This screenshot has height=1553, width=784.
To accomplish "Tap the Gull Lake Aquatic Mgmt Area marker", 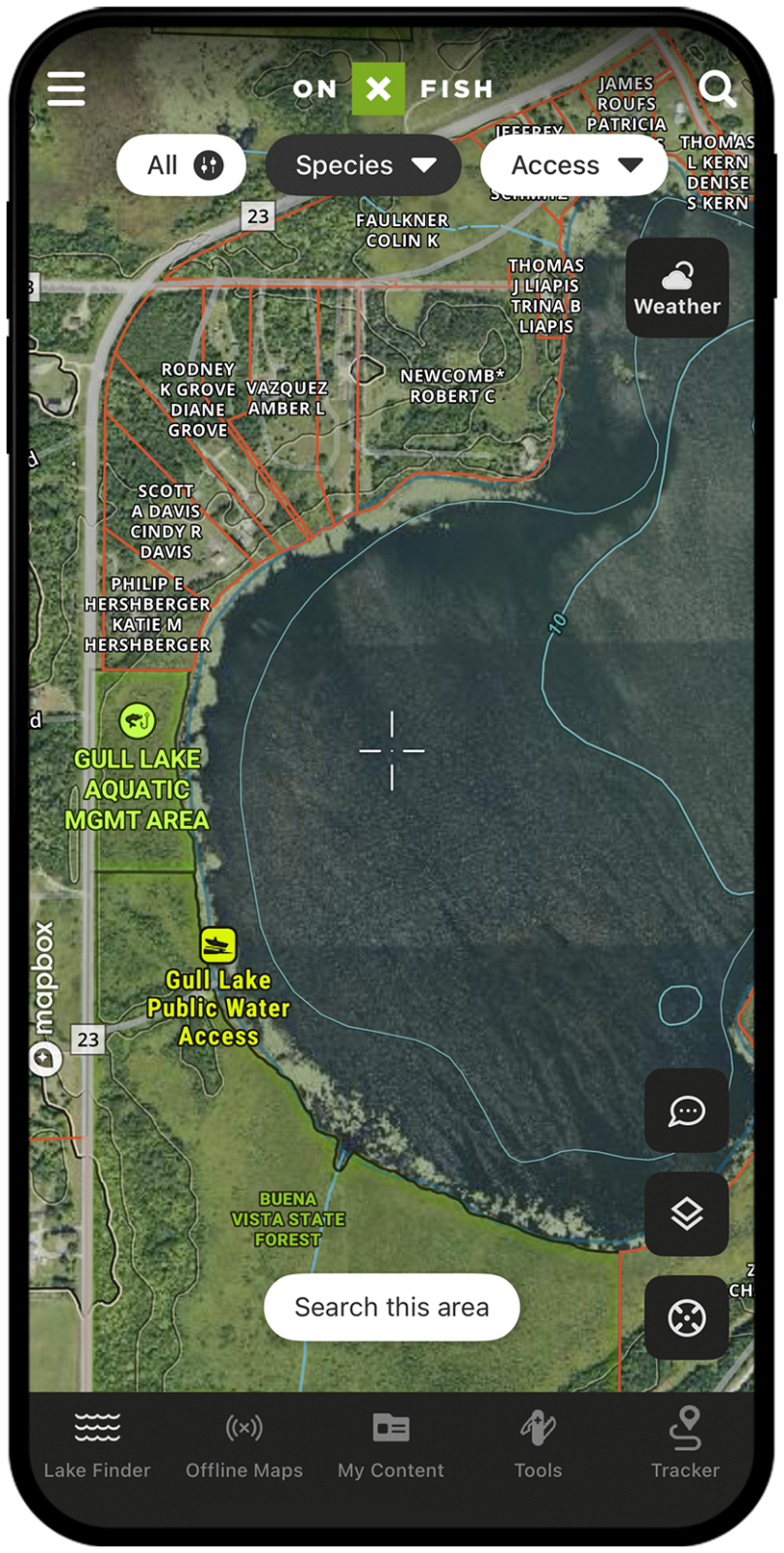I will point(138,721).
